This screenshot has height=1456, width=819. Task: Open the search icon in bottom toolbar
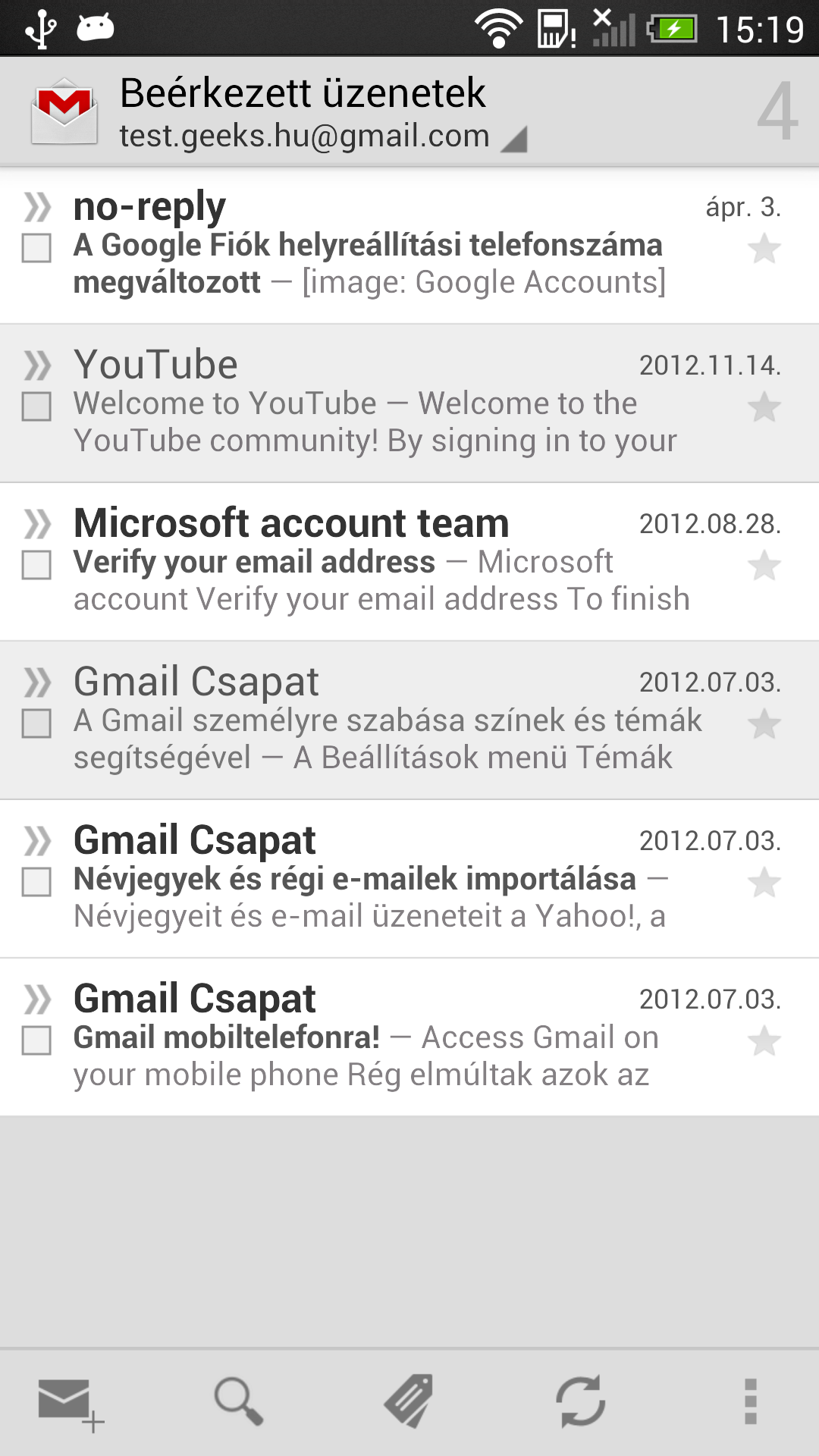pyautogui.click(x=238, y=1401)
